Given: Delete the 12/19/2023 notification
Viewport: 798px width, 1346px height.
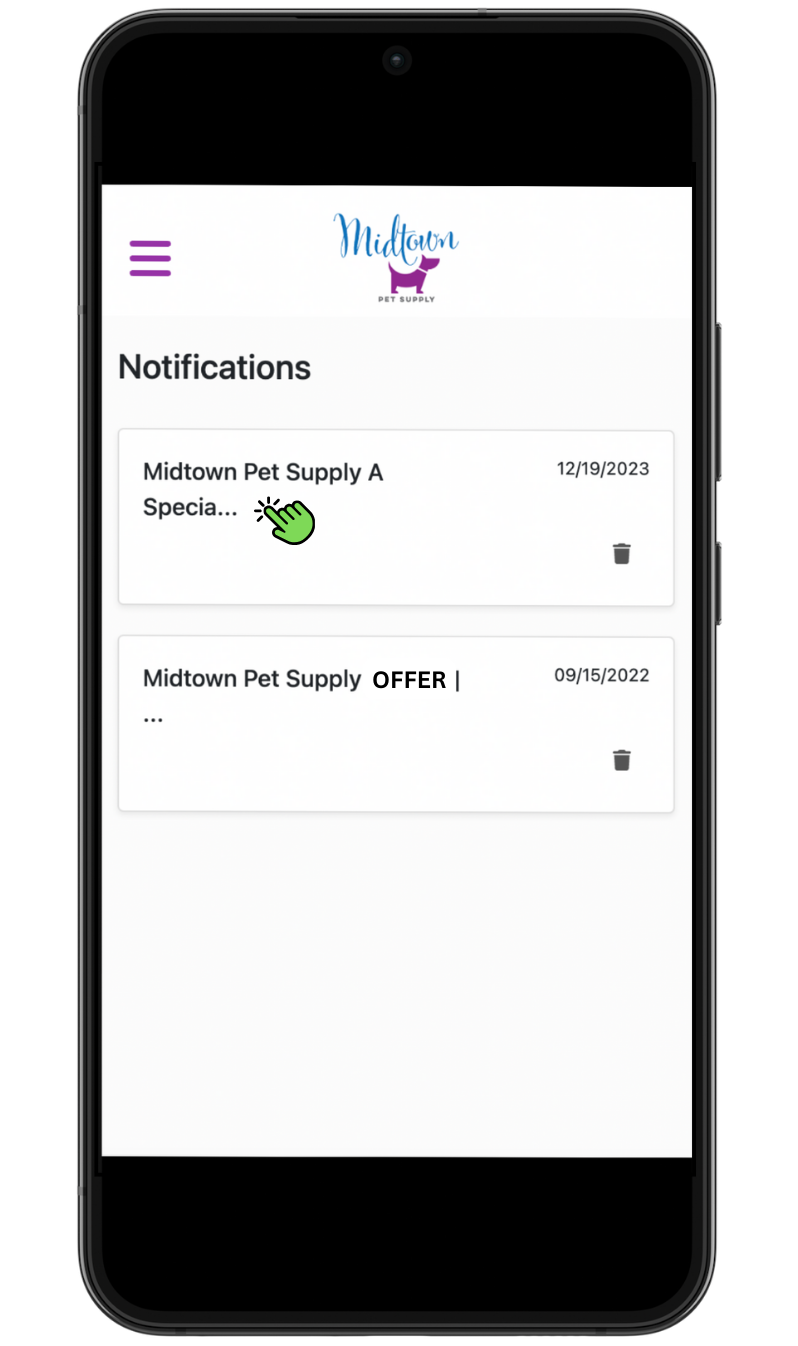Looking at the screenshot, I should pos(621,553).
